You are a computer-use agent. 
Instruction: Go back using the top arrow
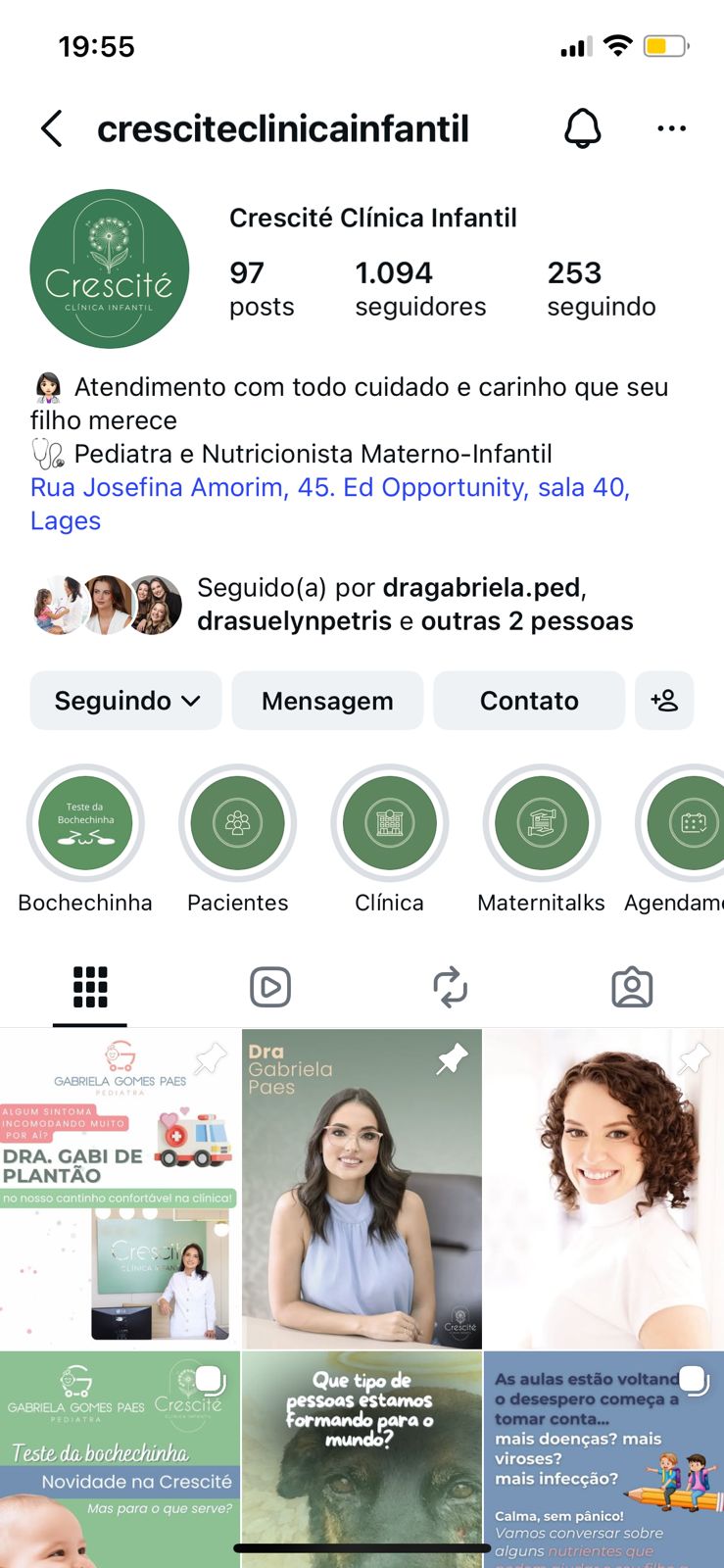53,128
